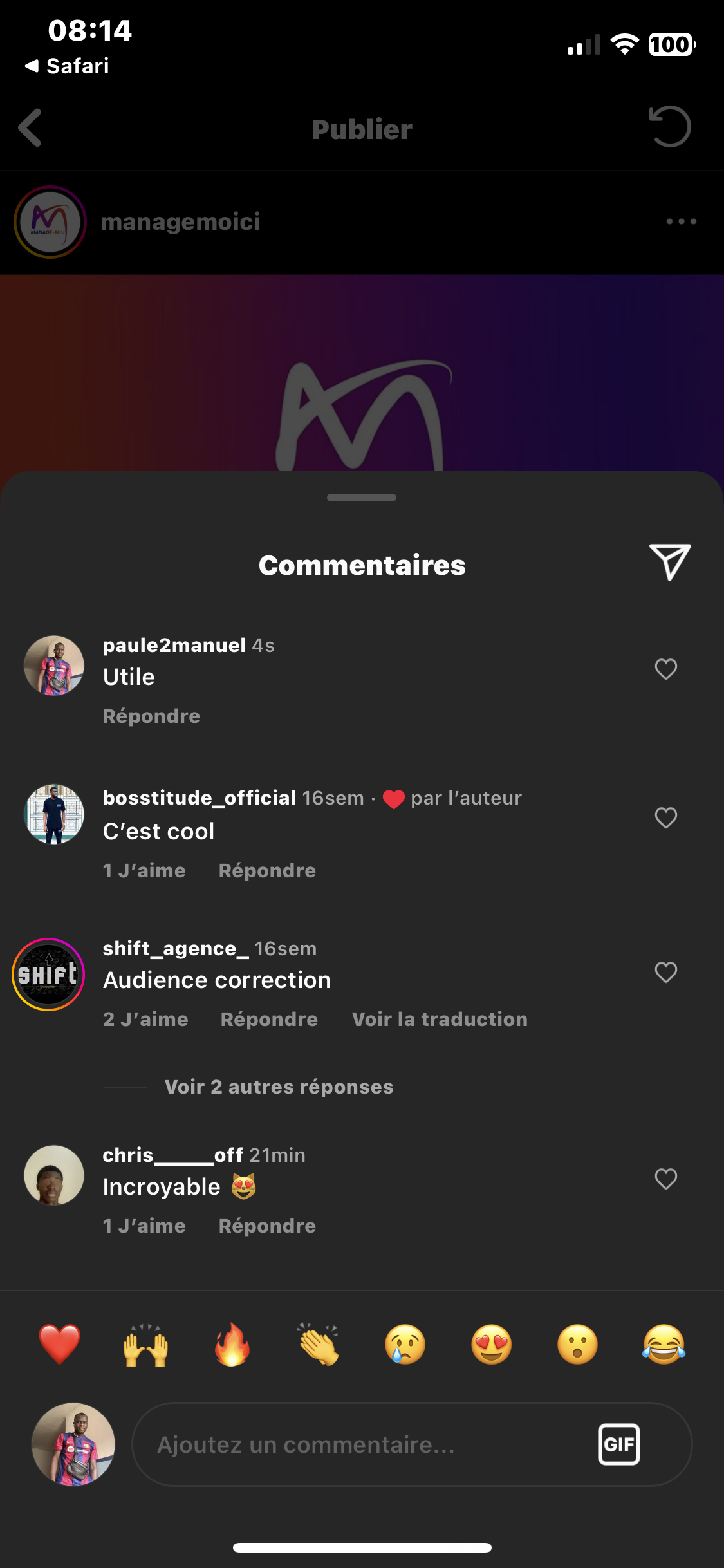
Task: View who liked chris_____off's comment
Action: [144, 1226]
